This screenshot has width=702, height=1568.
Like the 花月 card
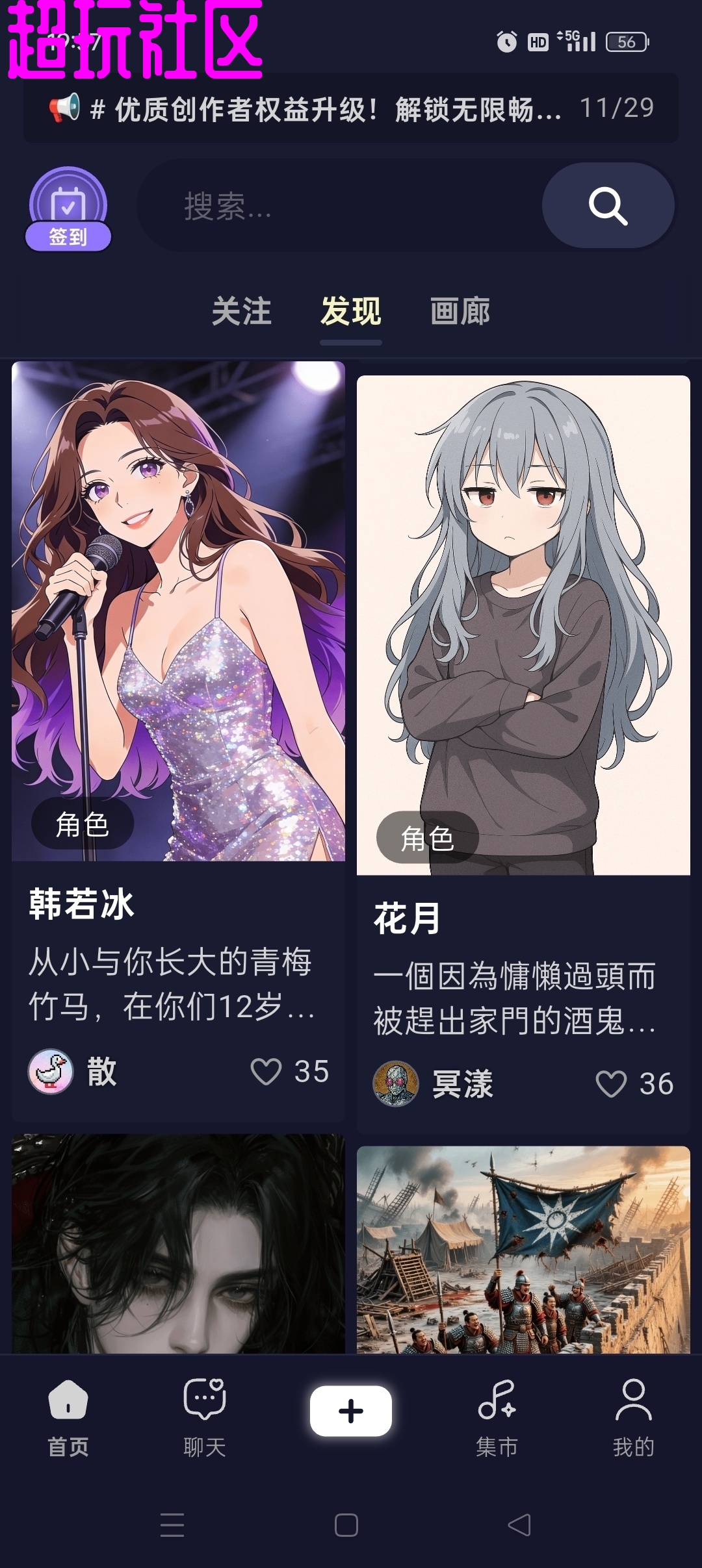(x=612, y=1084)
